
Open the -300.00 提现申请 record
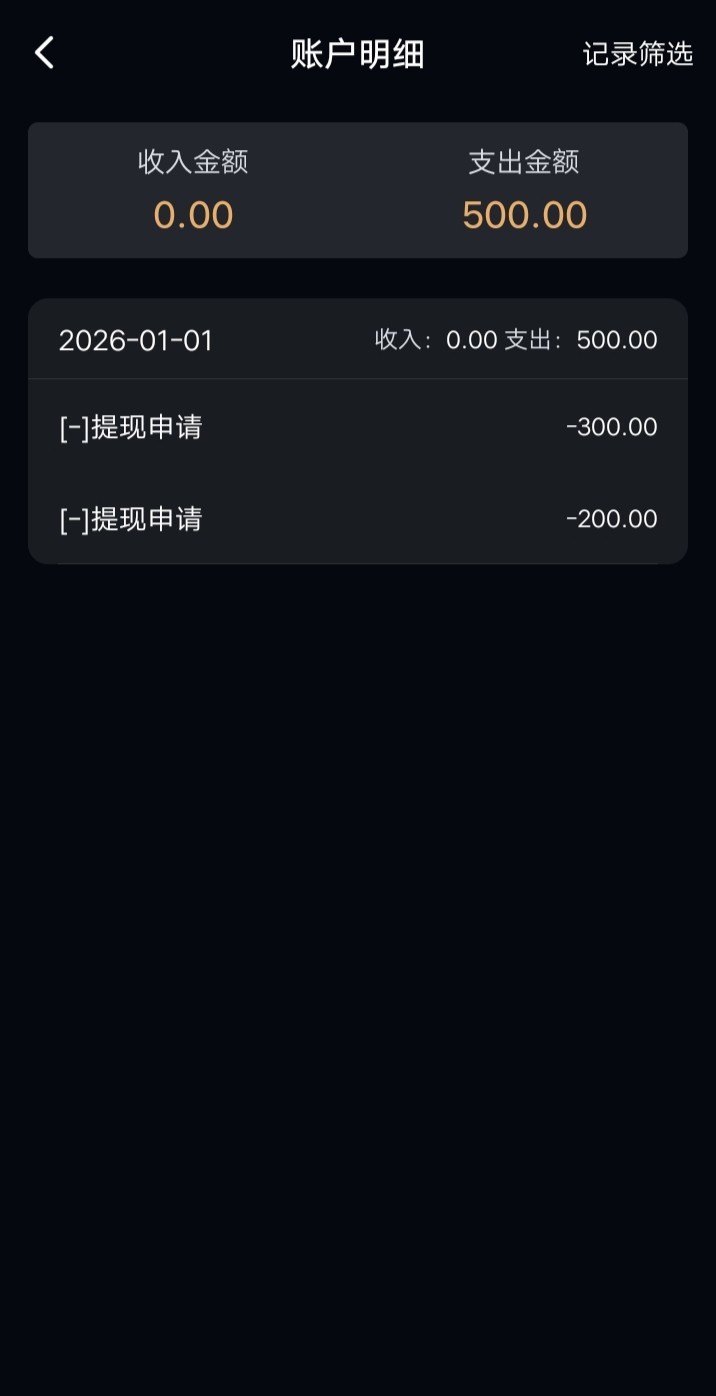(x=357, y=428)
